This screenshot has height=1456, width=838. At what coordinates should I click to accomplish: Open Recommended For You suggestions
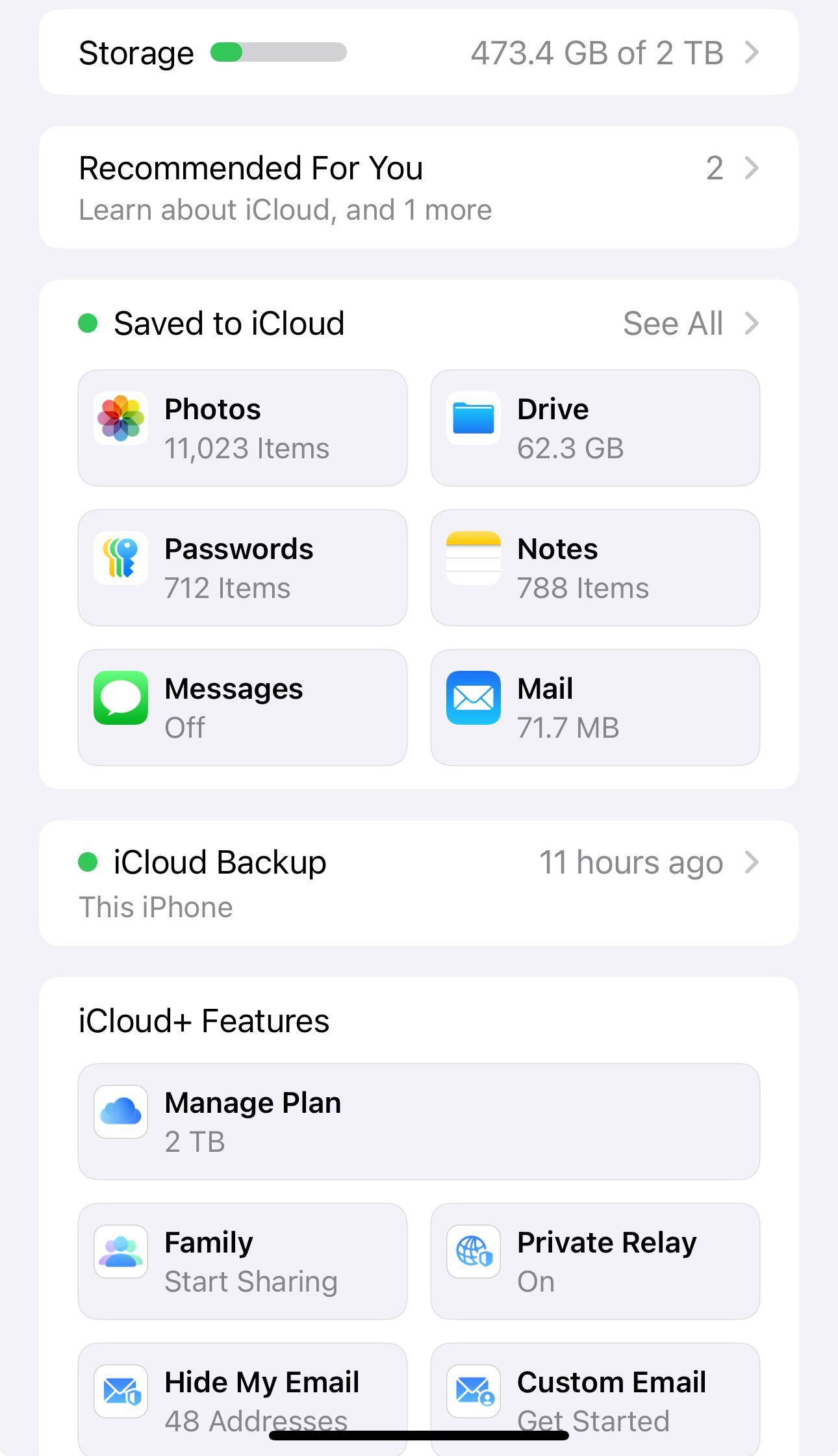click(x=418, y=187)
